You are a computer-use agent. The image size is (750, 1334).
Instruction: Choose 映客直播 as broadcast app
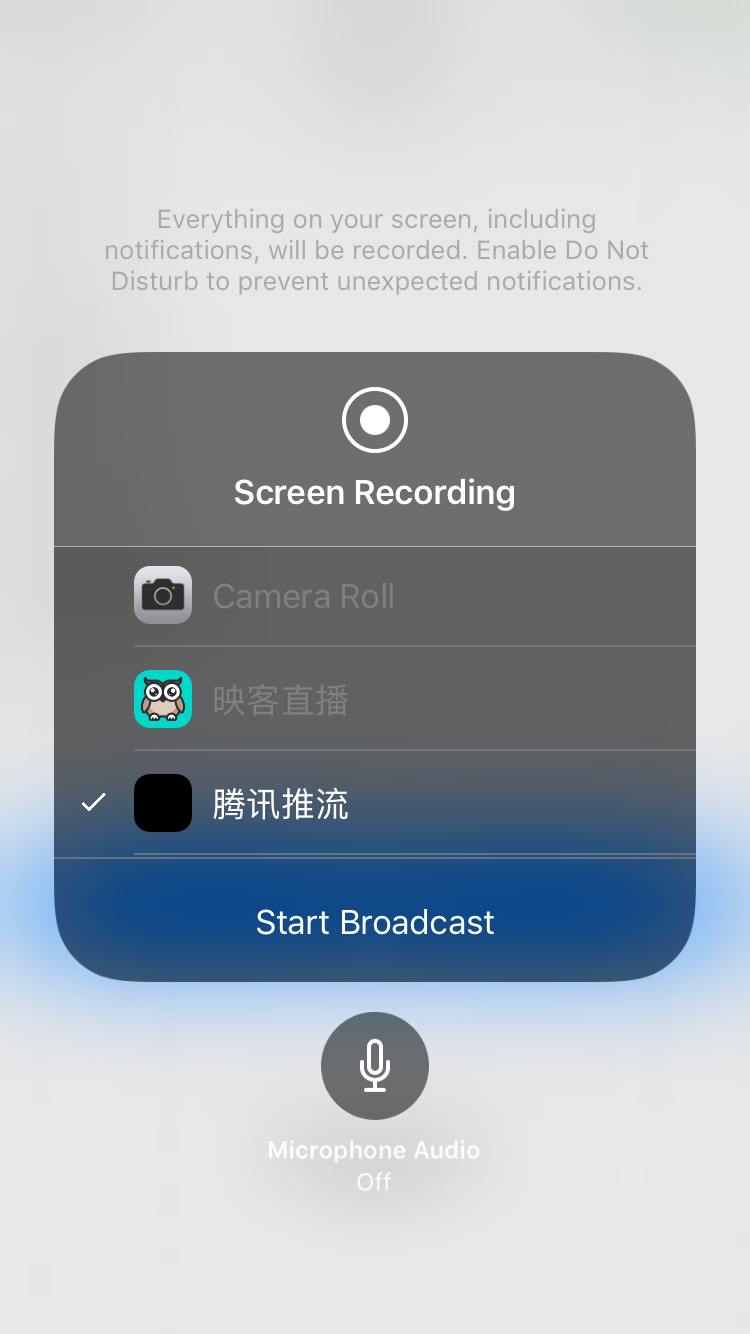click(x=375, y=699)
